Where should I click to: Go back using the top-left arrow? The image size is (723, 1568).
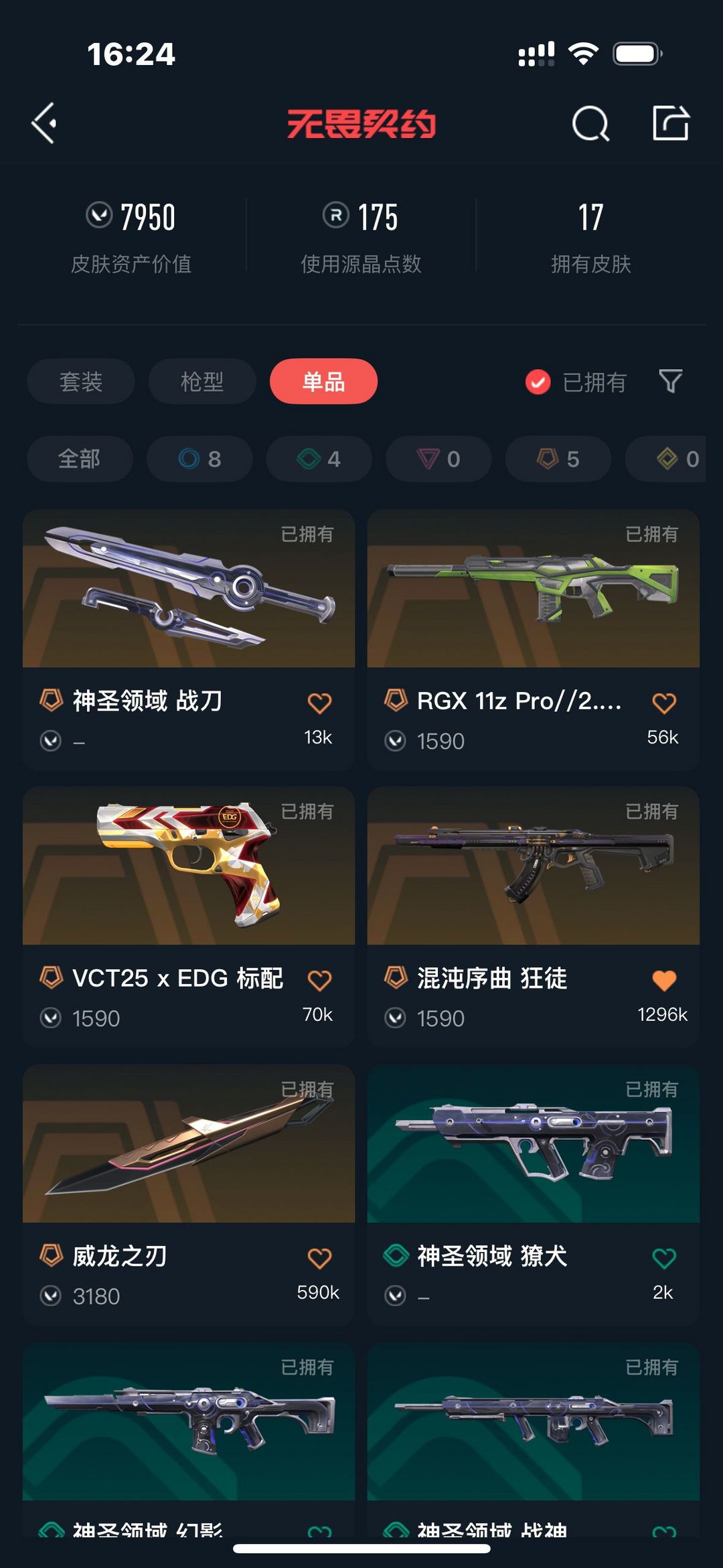(x=44, y=123)
